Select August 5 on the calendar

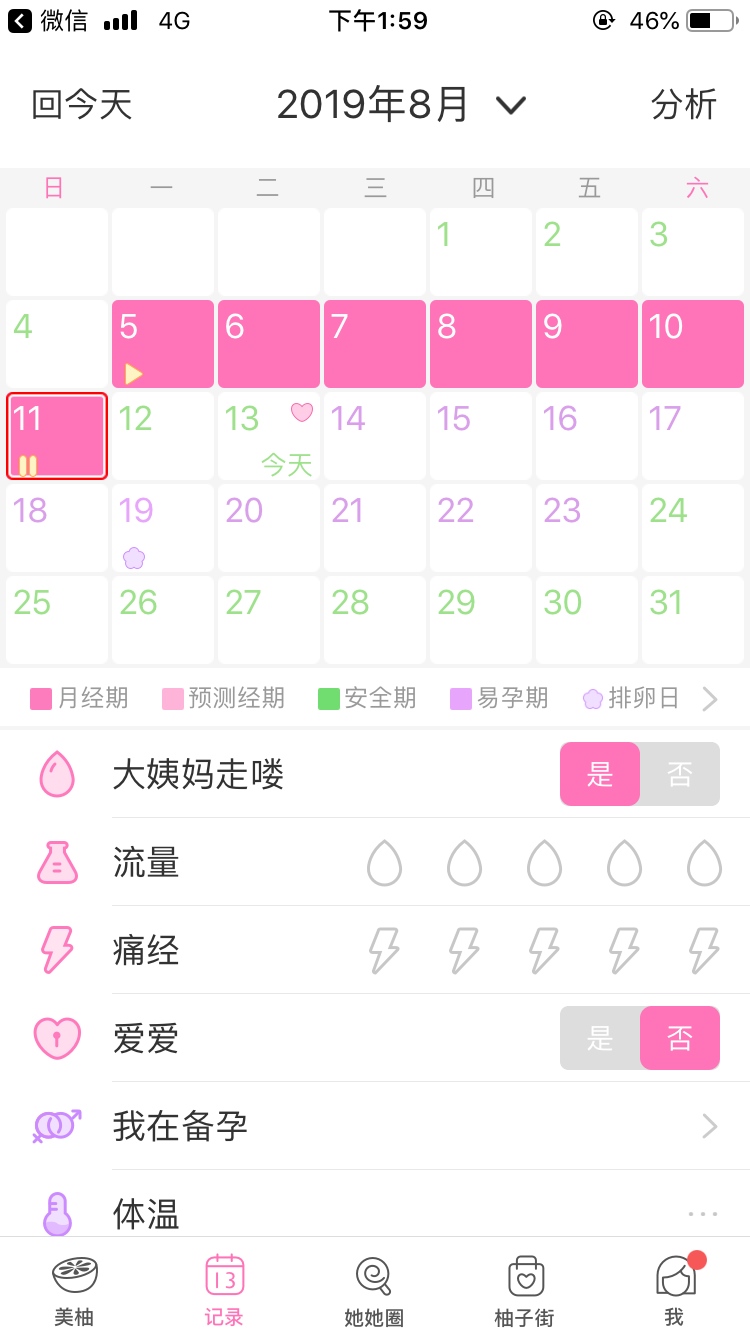163,343
